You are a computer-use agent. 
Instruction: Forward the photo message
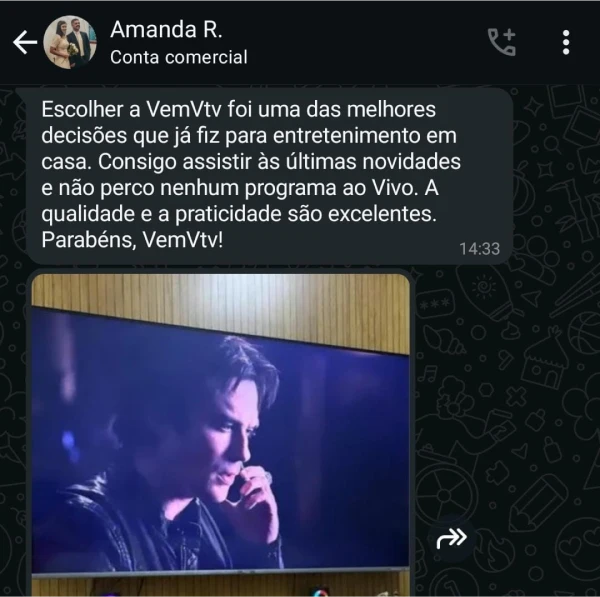point(452,540)
